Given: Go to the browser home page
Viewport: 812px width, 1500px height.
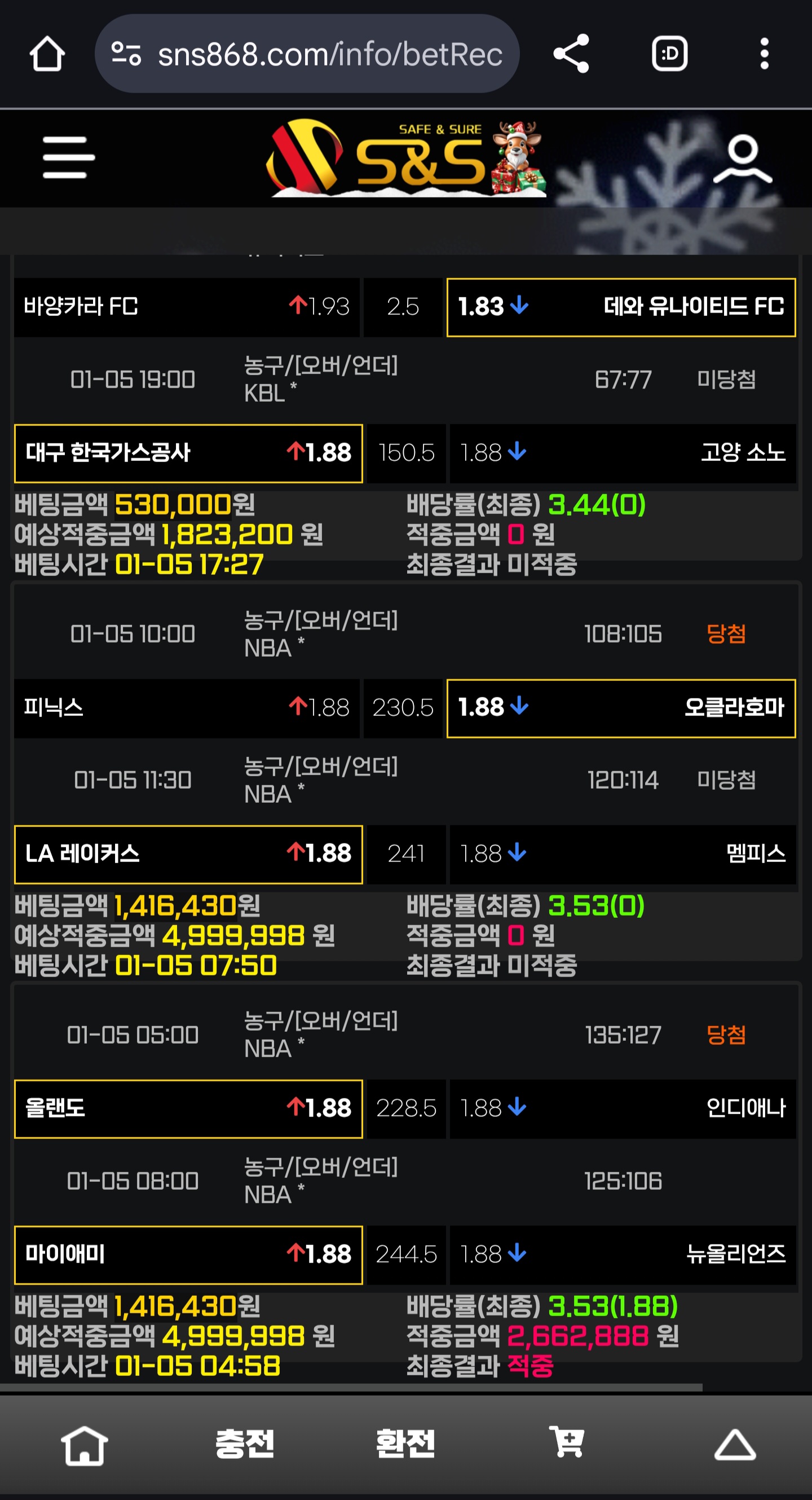Looking at the screenshot, I should point(47,54).
